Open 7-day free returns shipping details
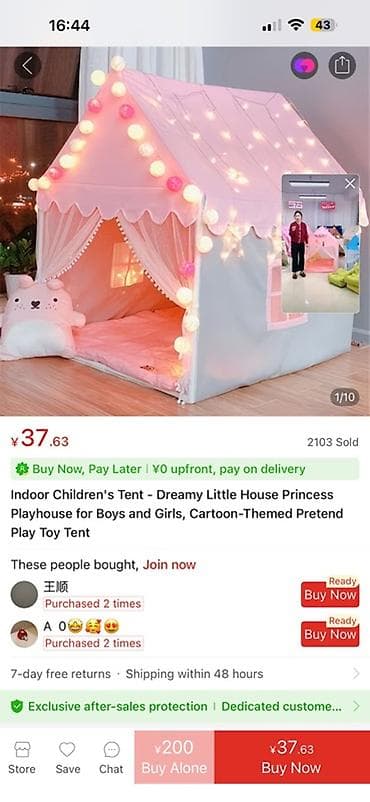 point(185,674)
